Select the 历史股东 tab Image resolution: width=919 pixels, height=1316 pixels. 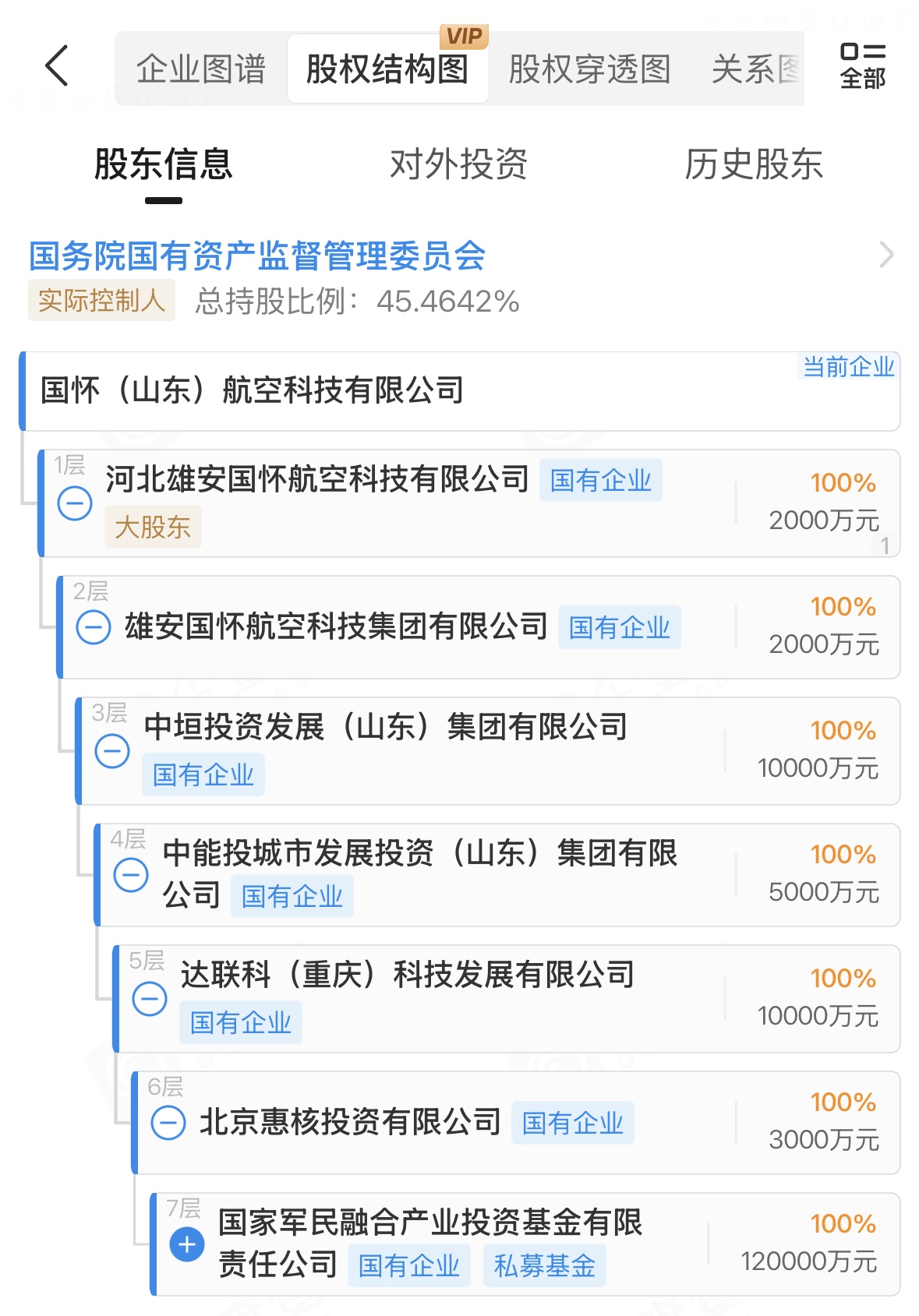click(x=753, y=164)
